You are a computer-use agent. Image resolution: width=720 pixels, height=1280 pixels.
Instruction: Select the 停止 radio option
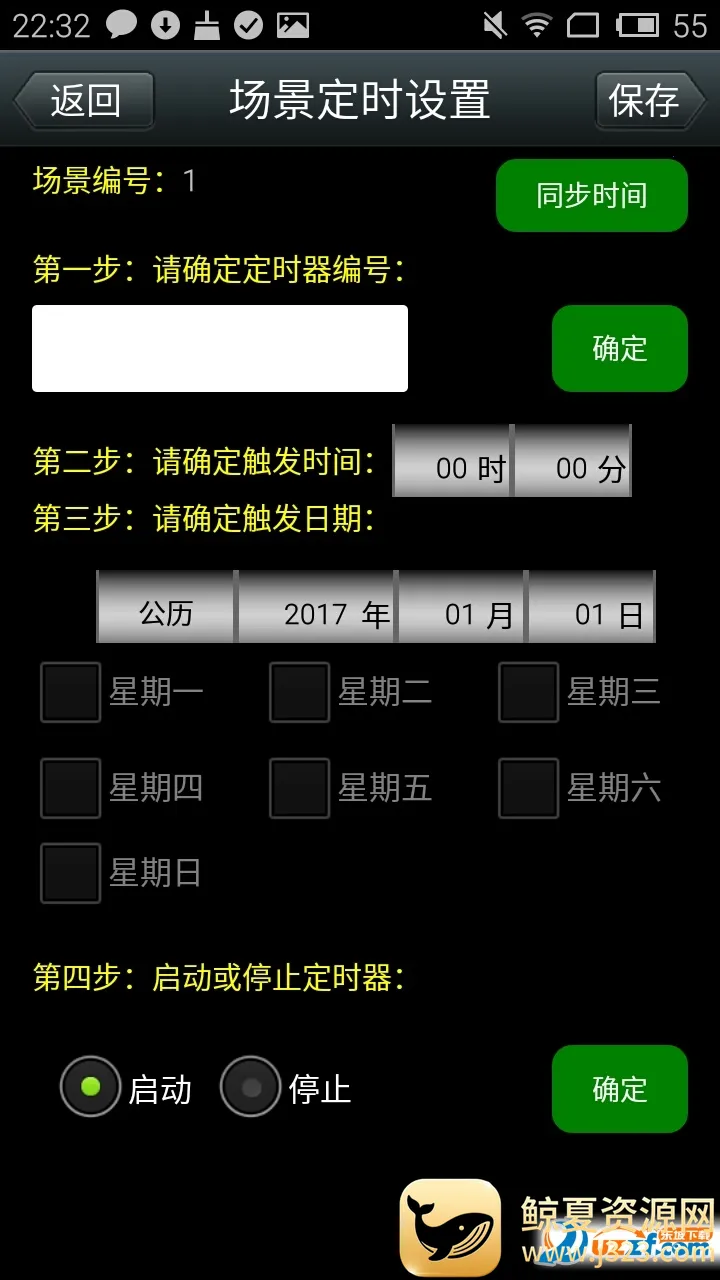tap(250, 1087)
